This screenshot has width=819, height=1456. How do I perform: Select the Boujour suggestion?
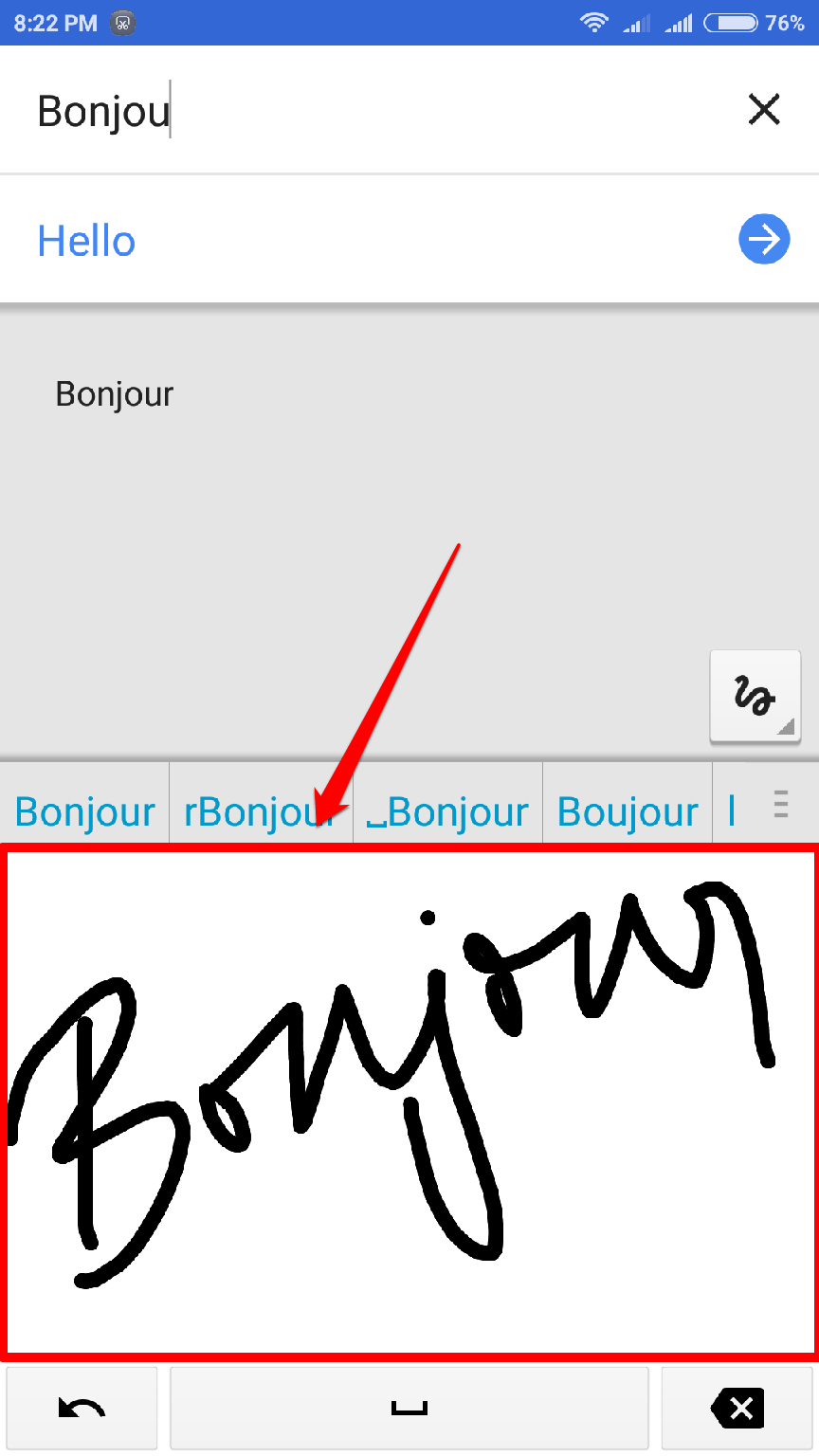pos(627,812)
